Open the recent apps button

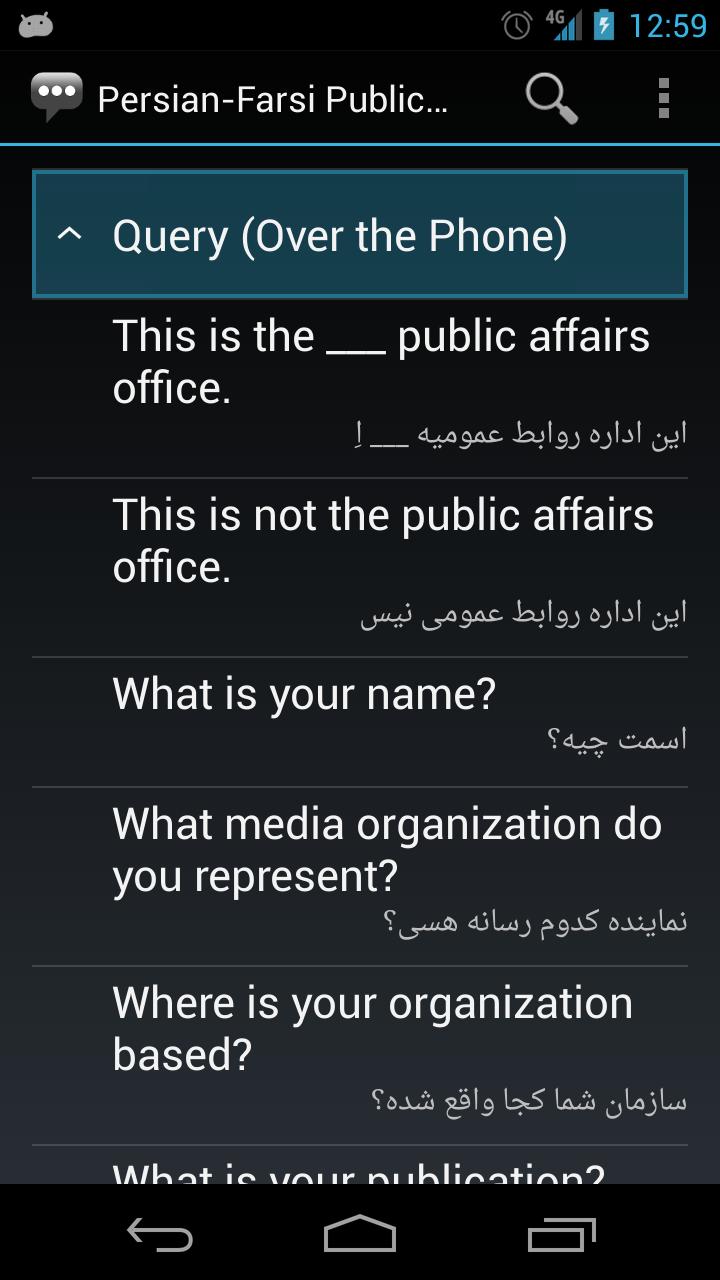[x=560, y=1236]
